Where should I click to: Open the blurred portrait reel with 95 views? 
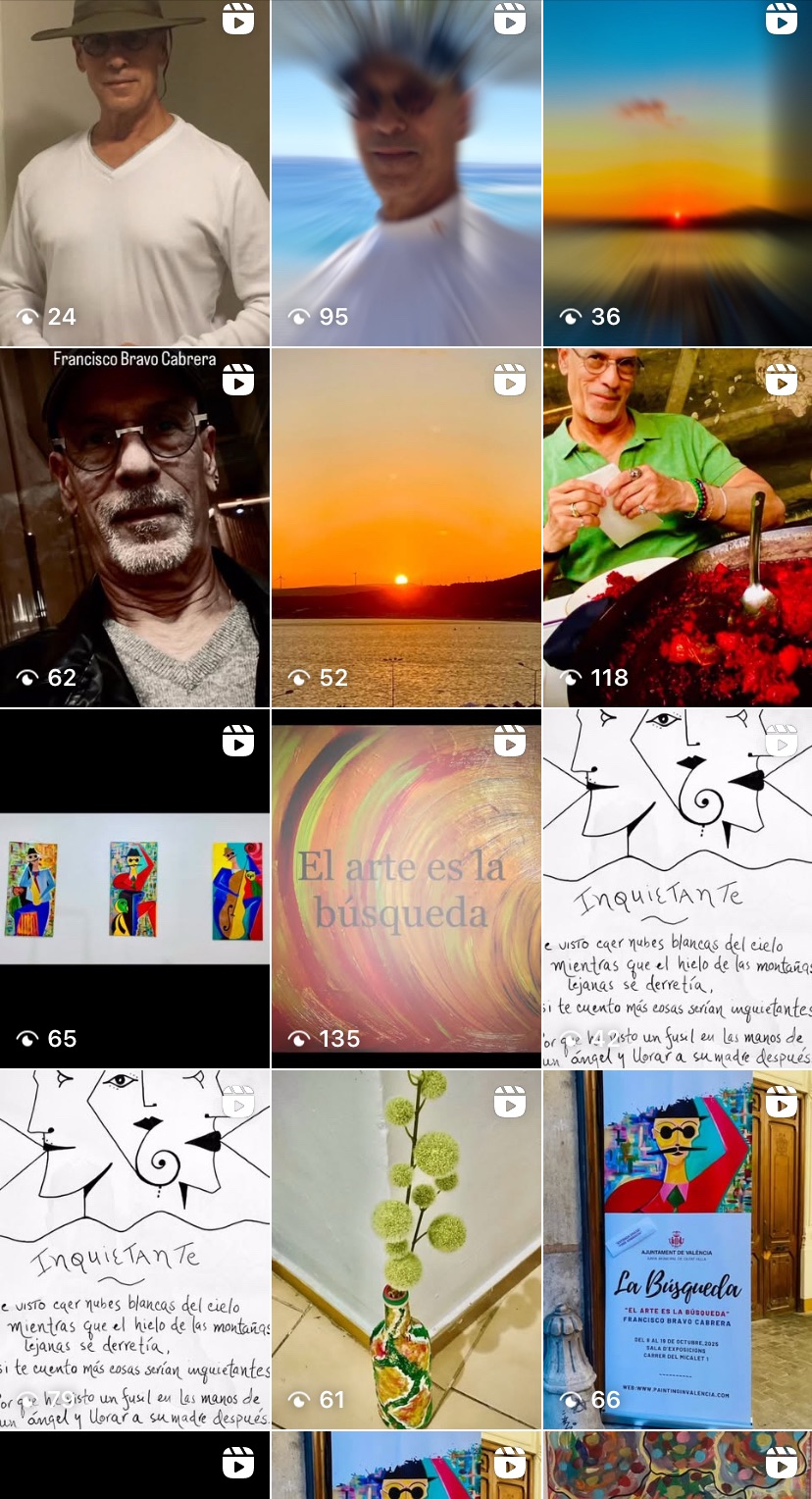[406, 173]
